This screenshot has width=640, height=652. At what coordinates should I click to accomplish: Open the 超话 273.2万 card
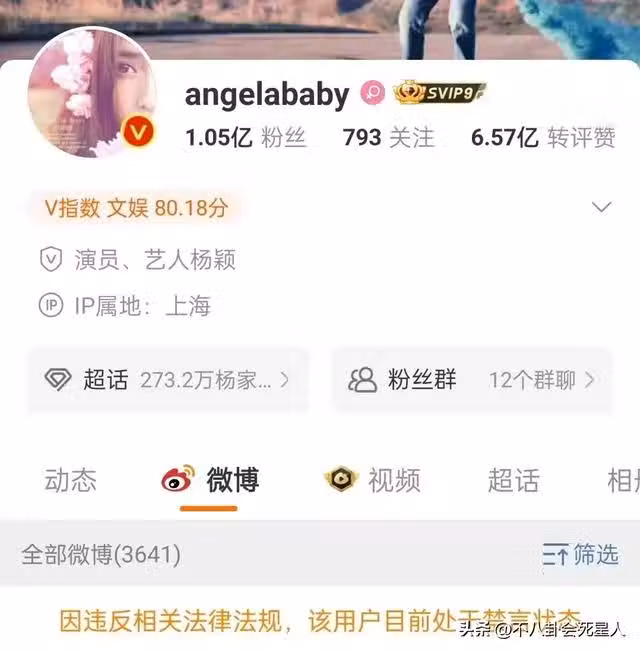[x=167, y=380]
